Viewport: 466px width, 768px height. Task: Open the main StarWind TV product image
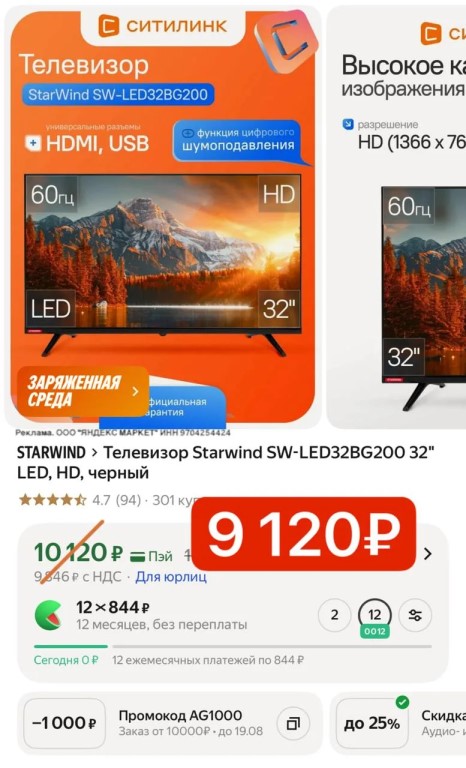[162, 216]
